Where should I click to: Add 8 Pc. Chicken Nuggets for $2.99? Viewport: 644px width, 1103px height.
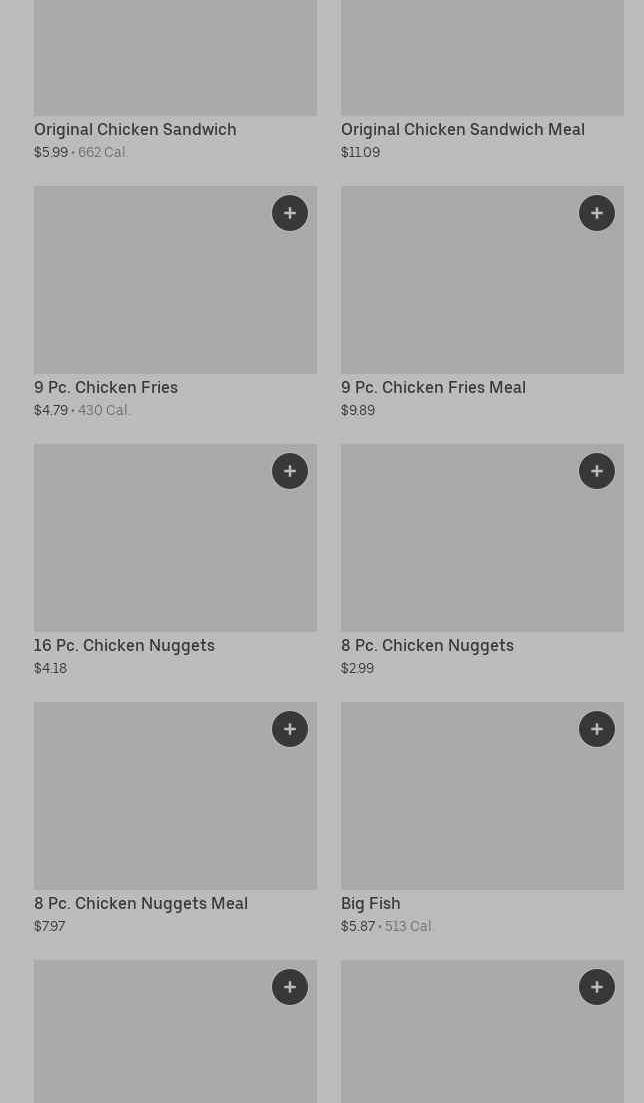pyautogui.click(x=597, y=471)
